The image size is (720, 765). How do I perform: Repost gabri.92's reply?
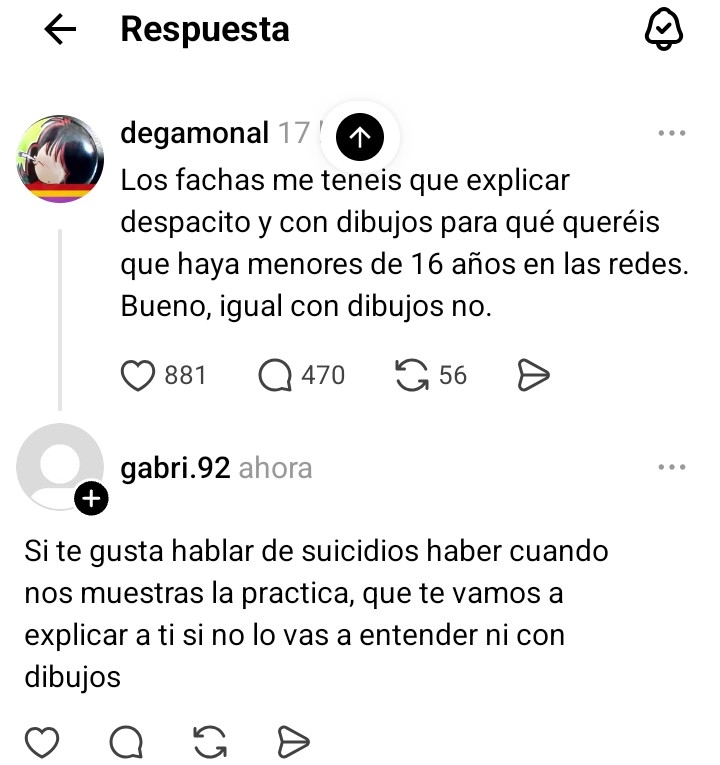pyautogui.click(x=208, y=742)
